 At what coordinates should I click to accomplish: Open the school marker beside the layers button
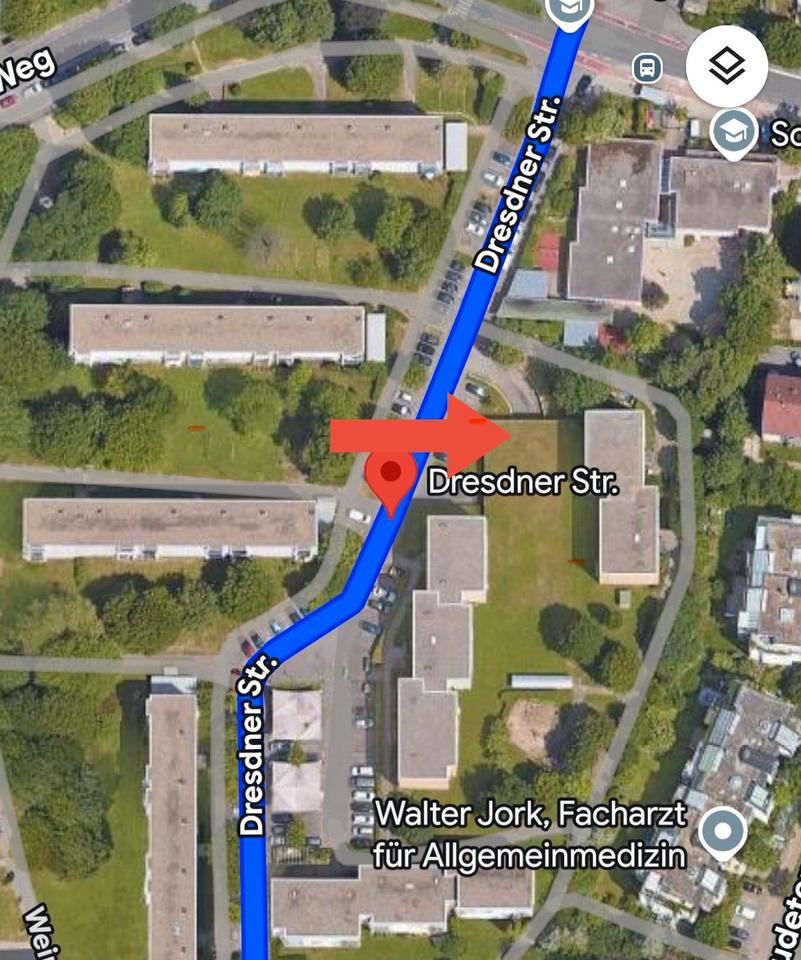[733, 131]
